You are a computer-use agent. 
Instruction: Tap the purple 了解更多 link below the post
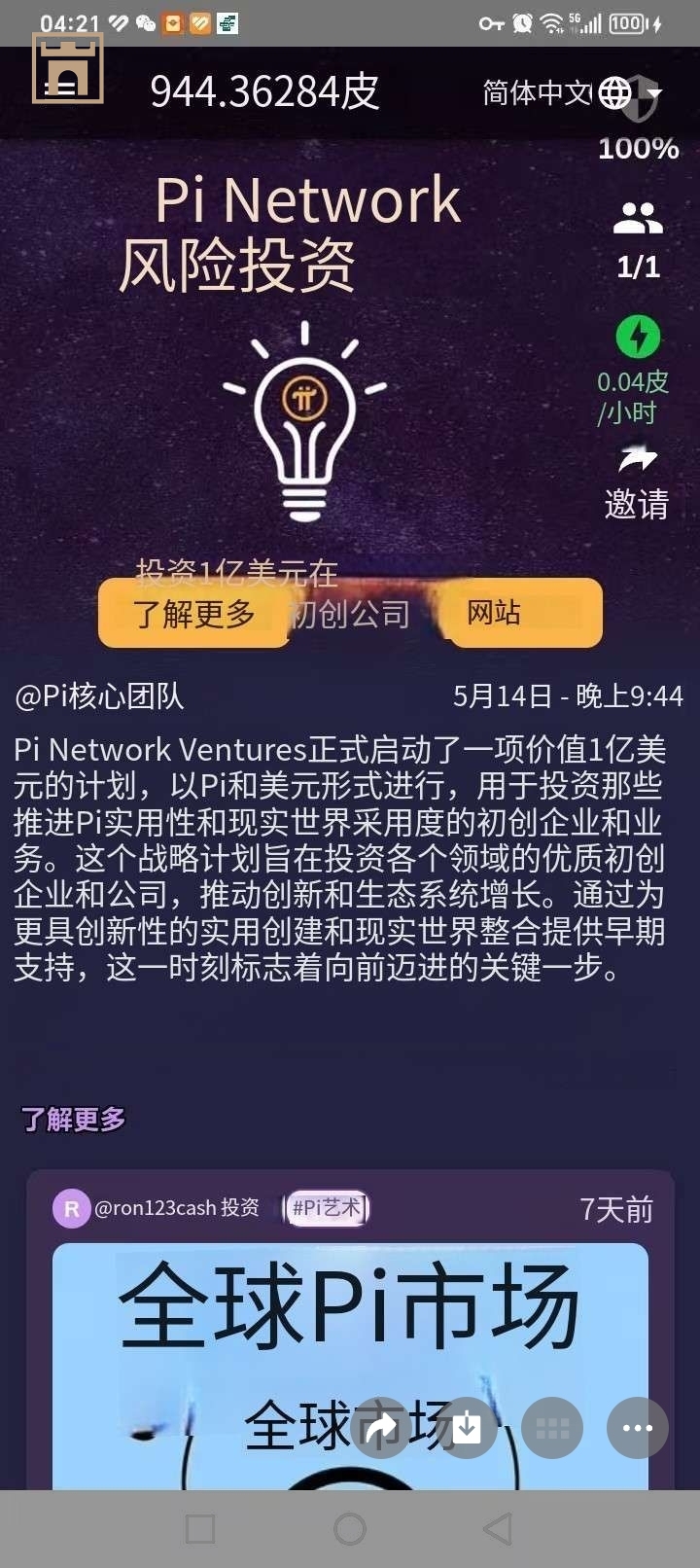[x=74, y=1119]
